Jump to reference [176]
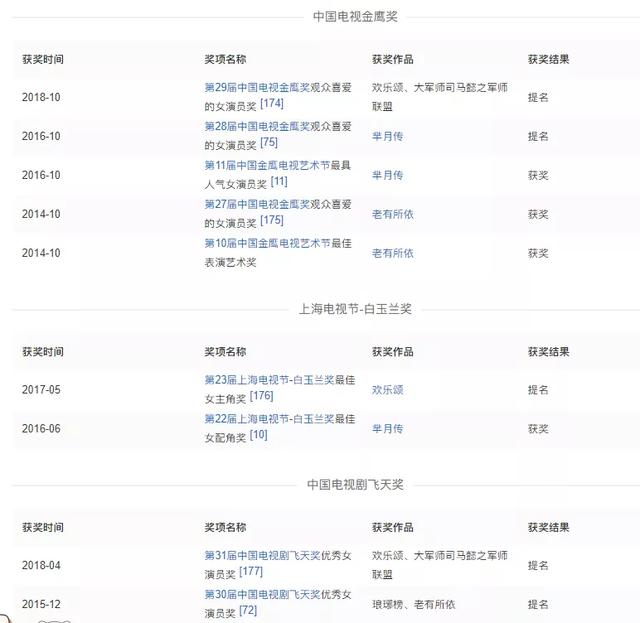Image resolution: width=640 pixels, height=623 pixels. point(261,396)
